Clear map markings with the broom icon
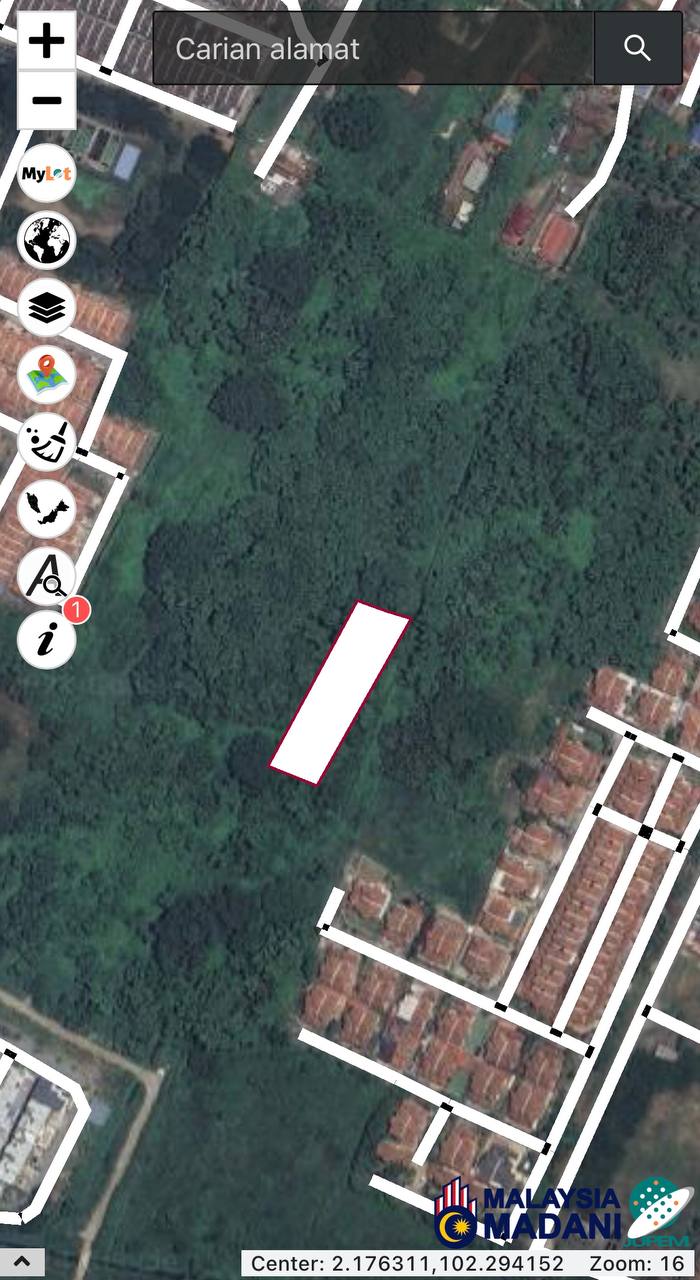Viewport: 700px width, 1280px height. point(47,441)
